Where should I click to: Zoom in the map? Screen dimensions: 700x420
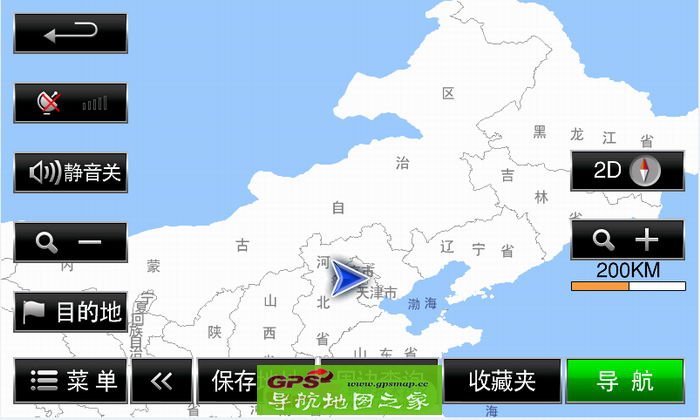(627, 240)
